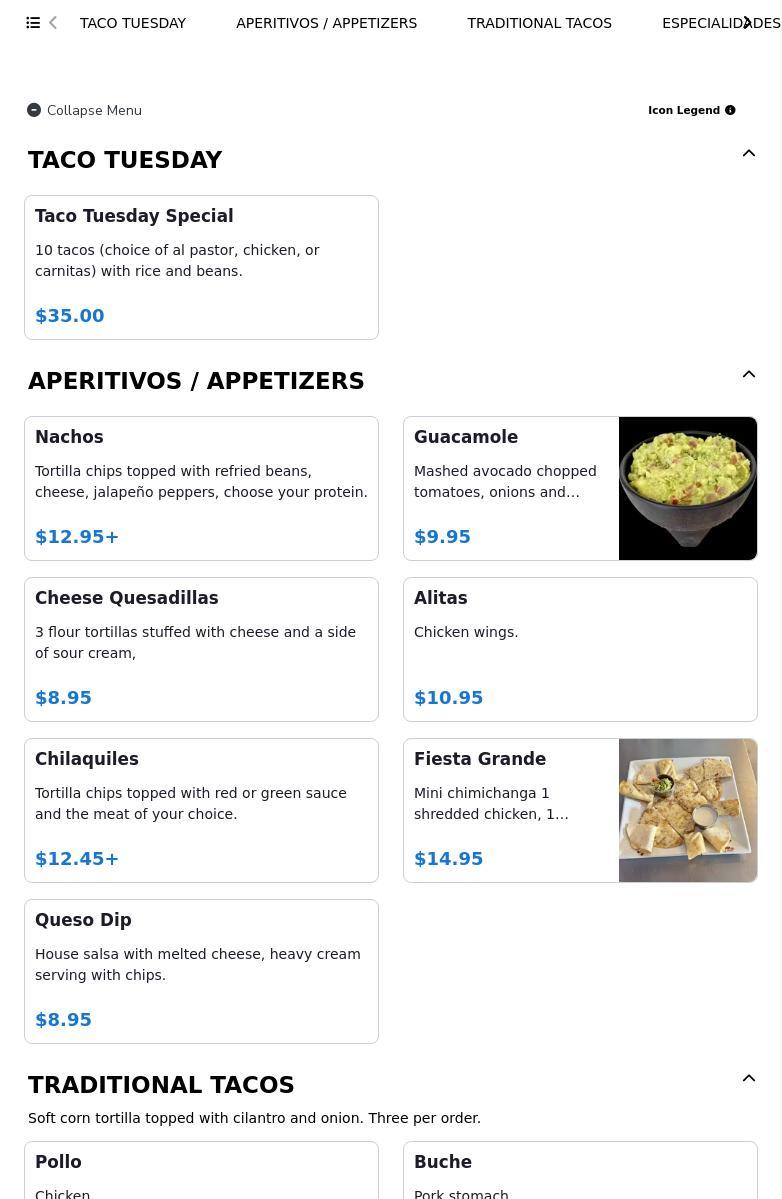Collapse the Taco Tuesday section
The width and height of the screenshot is (782, 1199).
748,154
